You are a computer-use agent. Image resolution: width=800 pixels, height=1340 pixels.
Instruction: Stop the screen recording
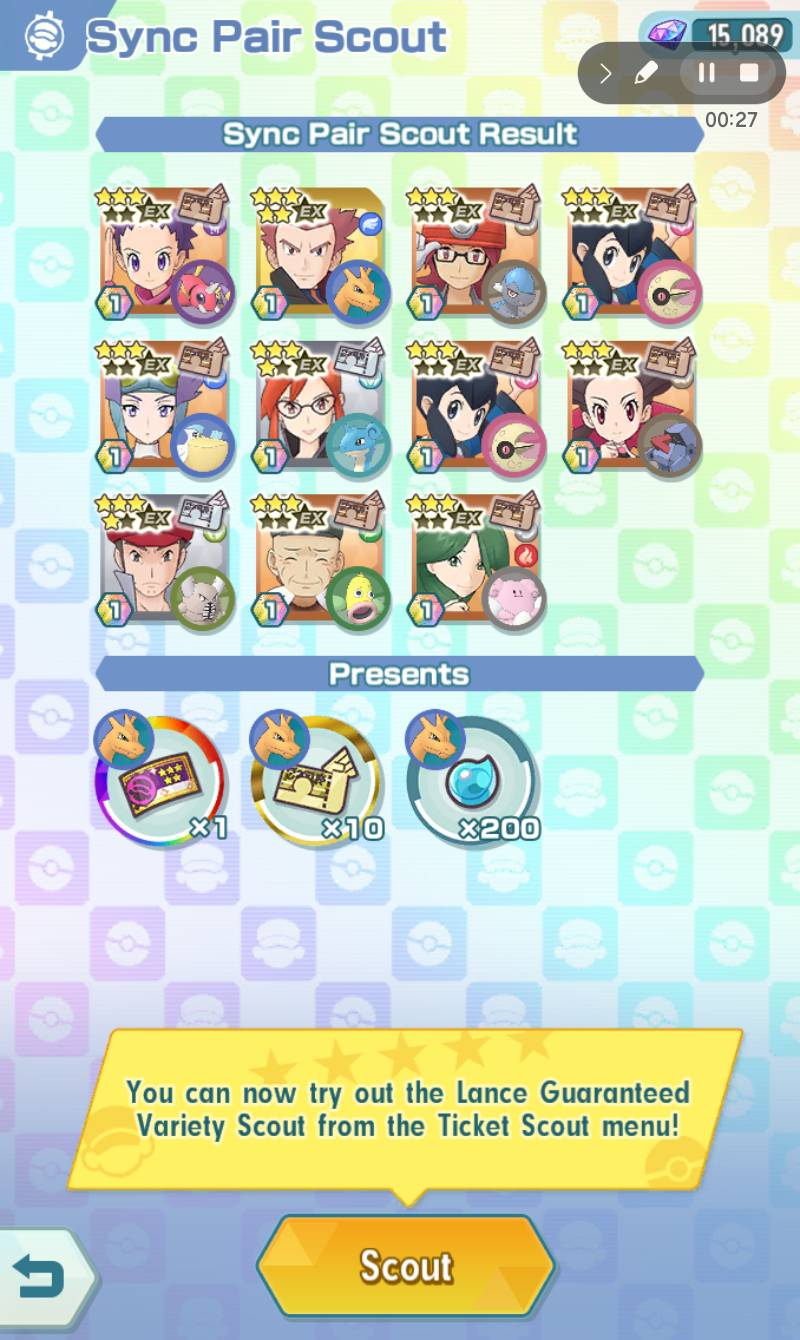click(x=749, y=73)
